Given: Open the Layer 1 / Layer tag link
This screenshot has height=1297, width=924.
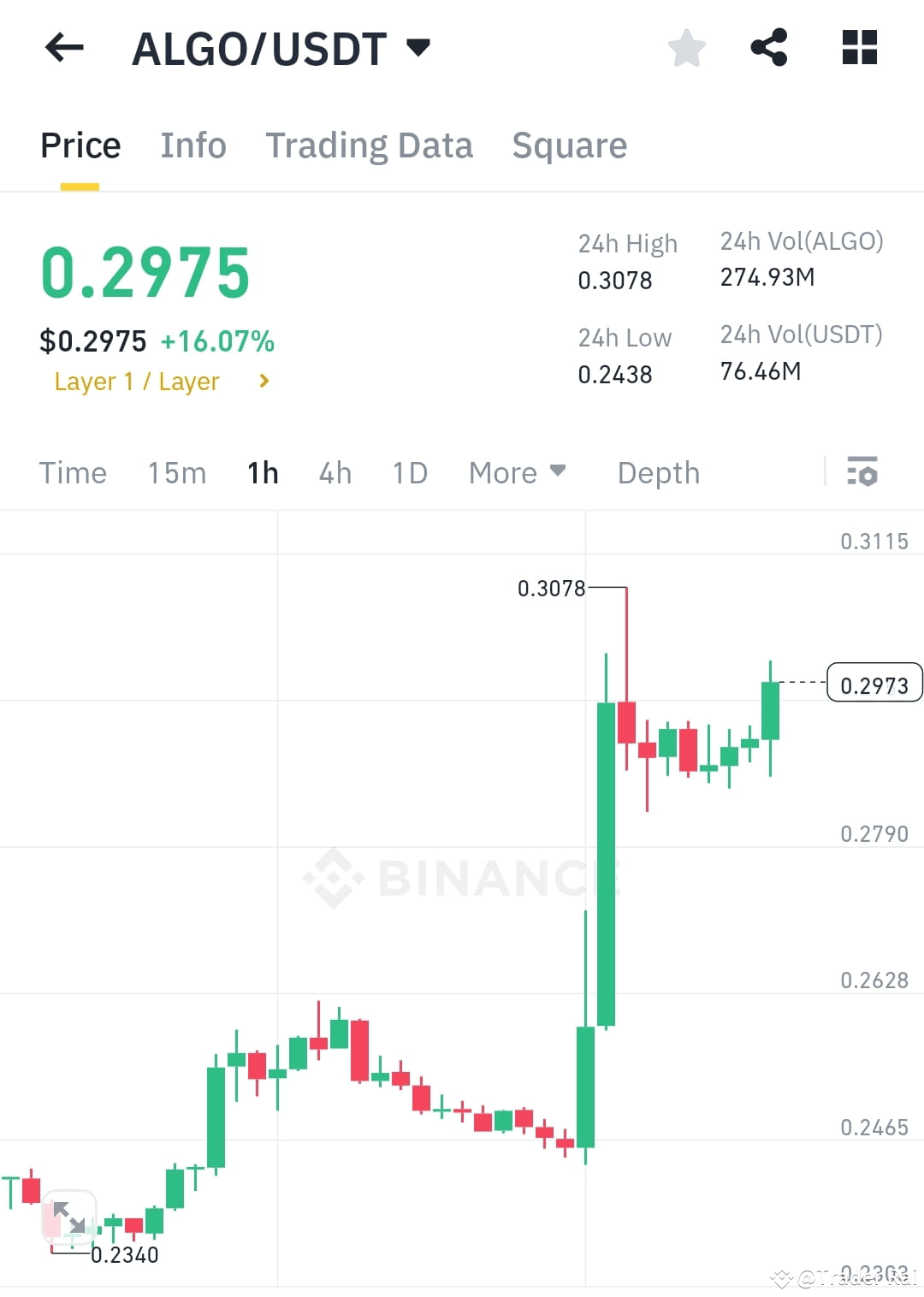Looking at the screenshot, I should (x=137, y=381).
